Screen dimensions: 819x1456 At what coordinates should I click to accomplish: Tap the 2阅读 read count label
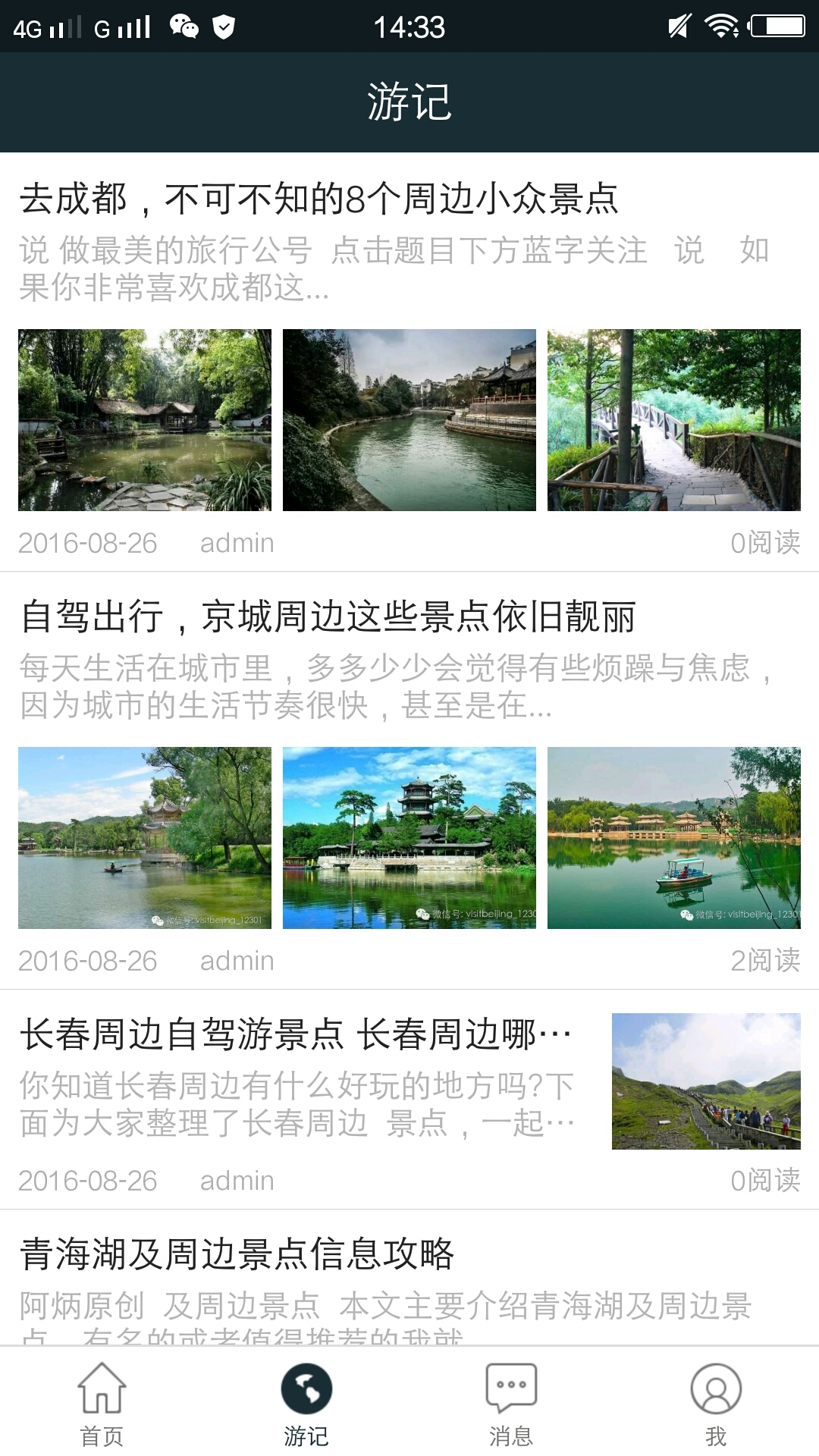click(x=765, y=959)
